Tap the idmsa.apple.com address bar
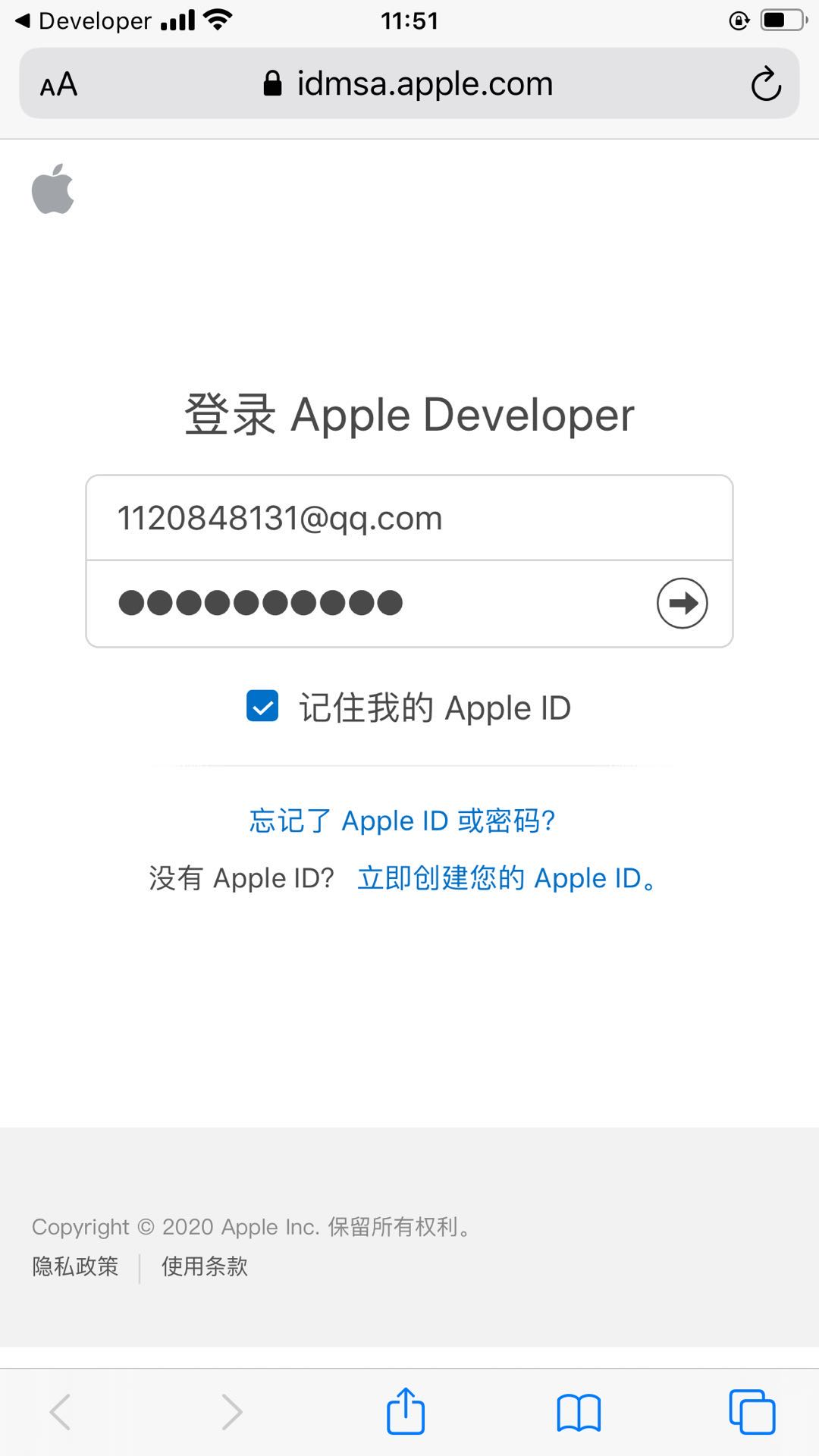The width and height of the screenshot is (819, 1456). click(x=409, y=84)
